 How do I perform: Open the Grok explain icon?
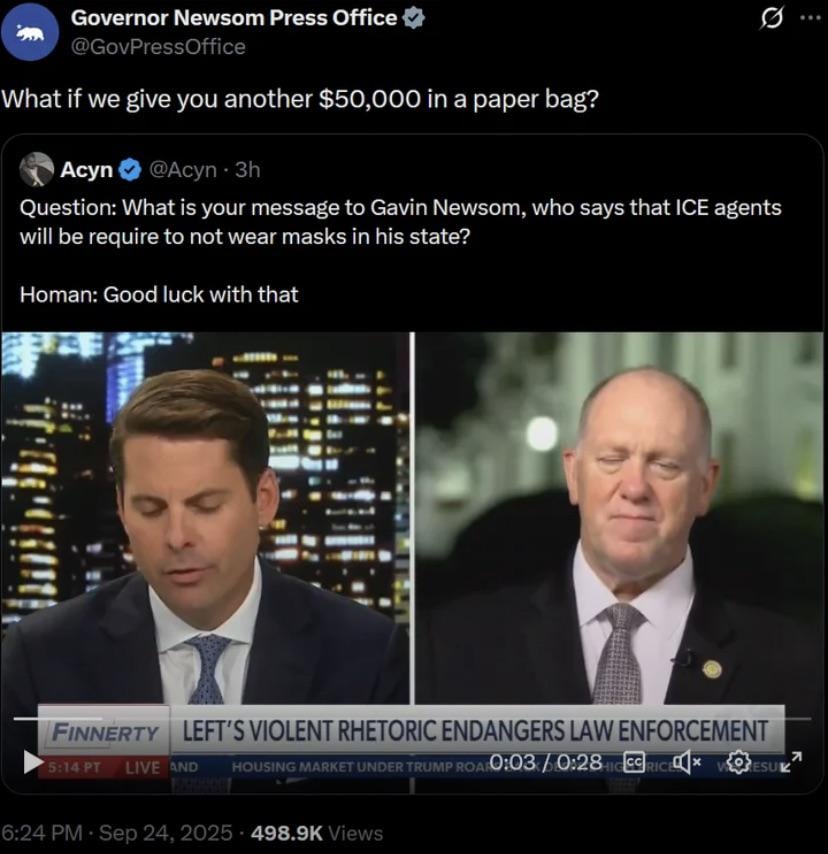(772, 18)
